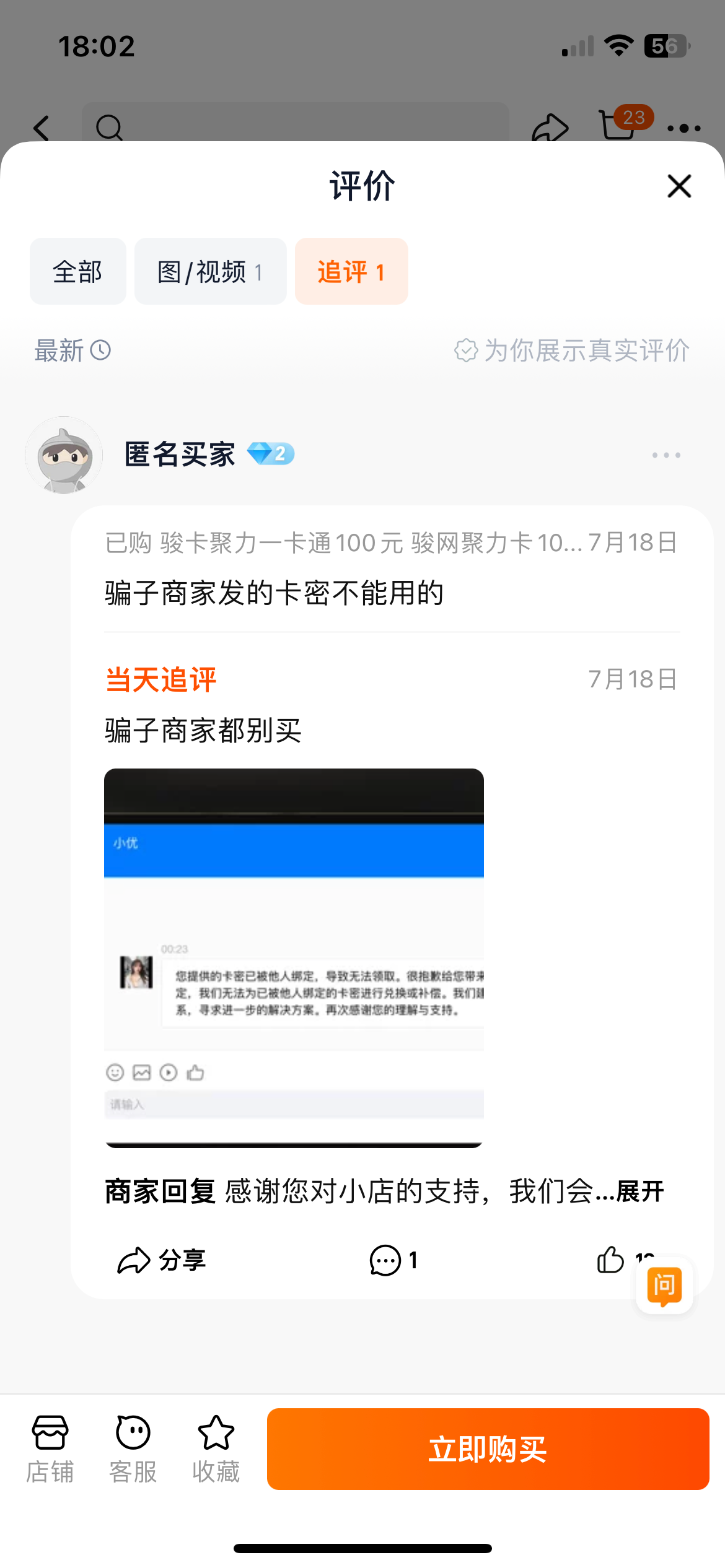Open the options menu for 匿名买家's review
The height and width of the screenshot is (1568, 725).
666,455
